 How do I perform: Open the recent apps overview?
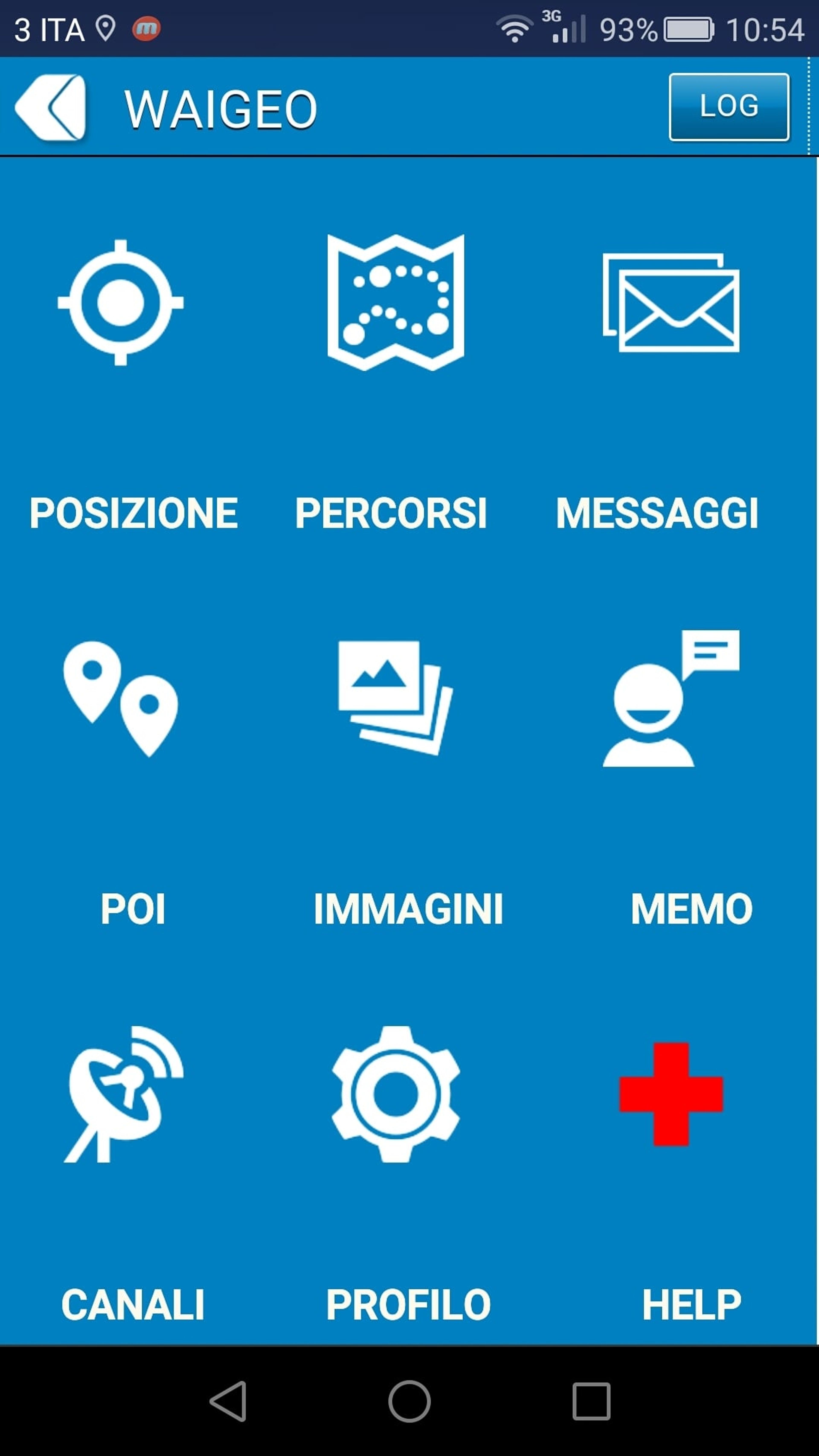[591, 1401]
